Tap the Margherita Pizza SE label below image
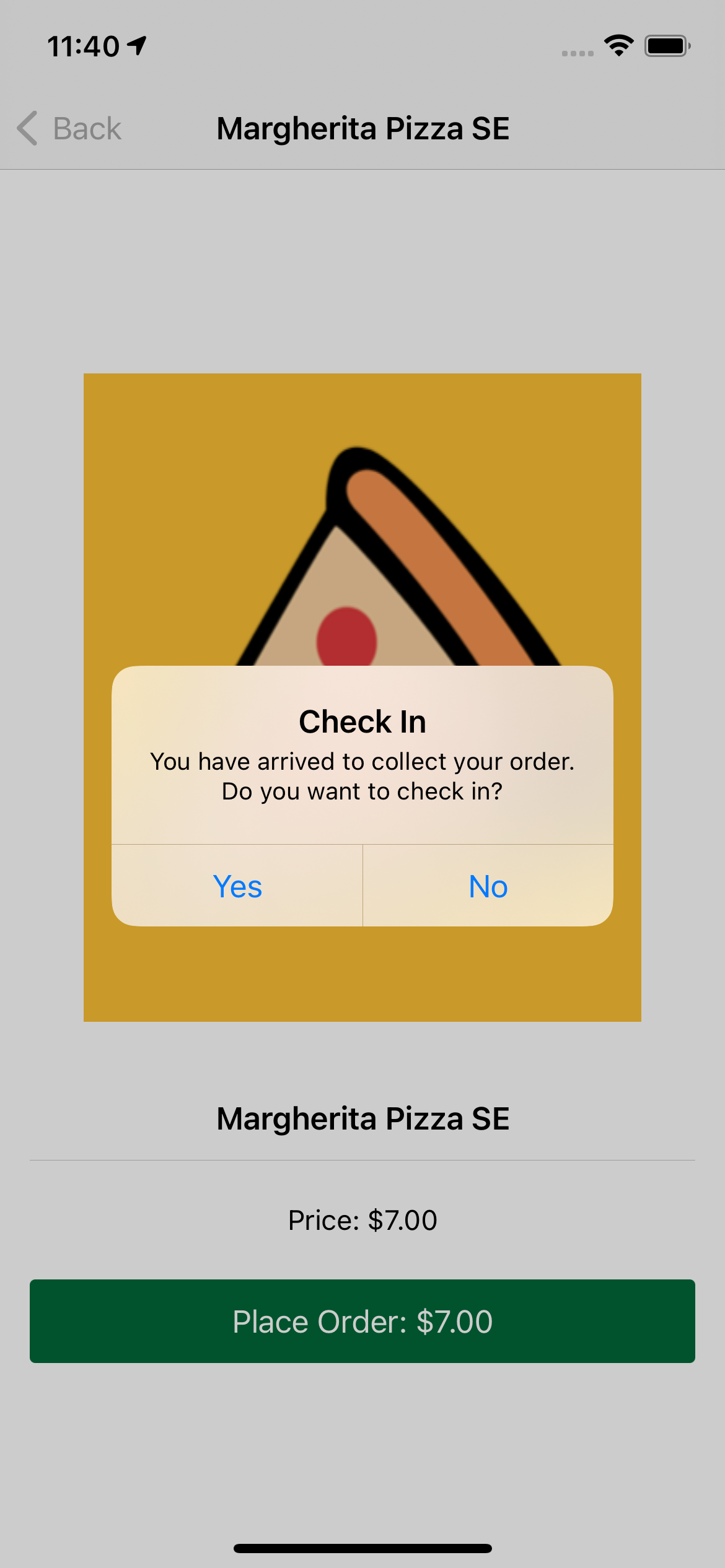The image size is (725, 1568). tap(362, 1118)
